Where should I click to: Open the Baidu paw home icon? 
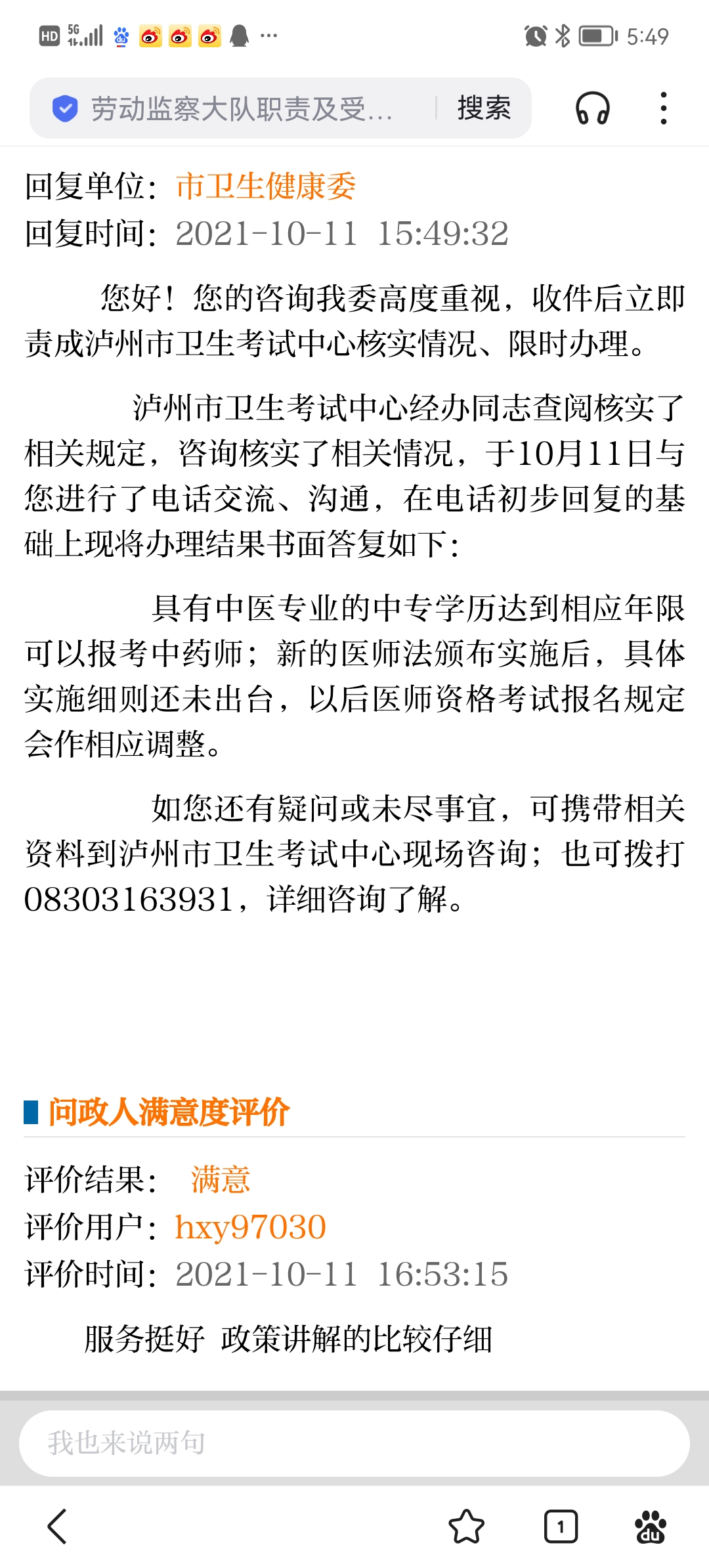point(650,1526)
